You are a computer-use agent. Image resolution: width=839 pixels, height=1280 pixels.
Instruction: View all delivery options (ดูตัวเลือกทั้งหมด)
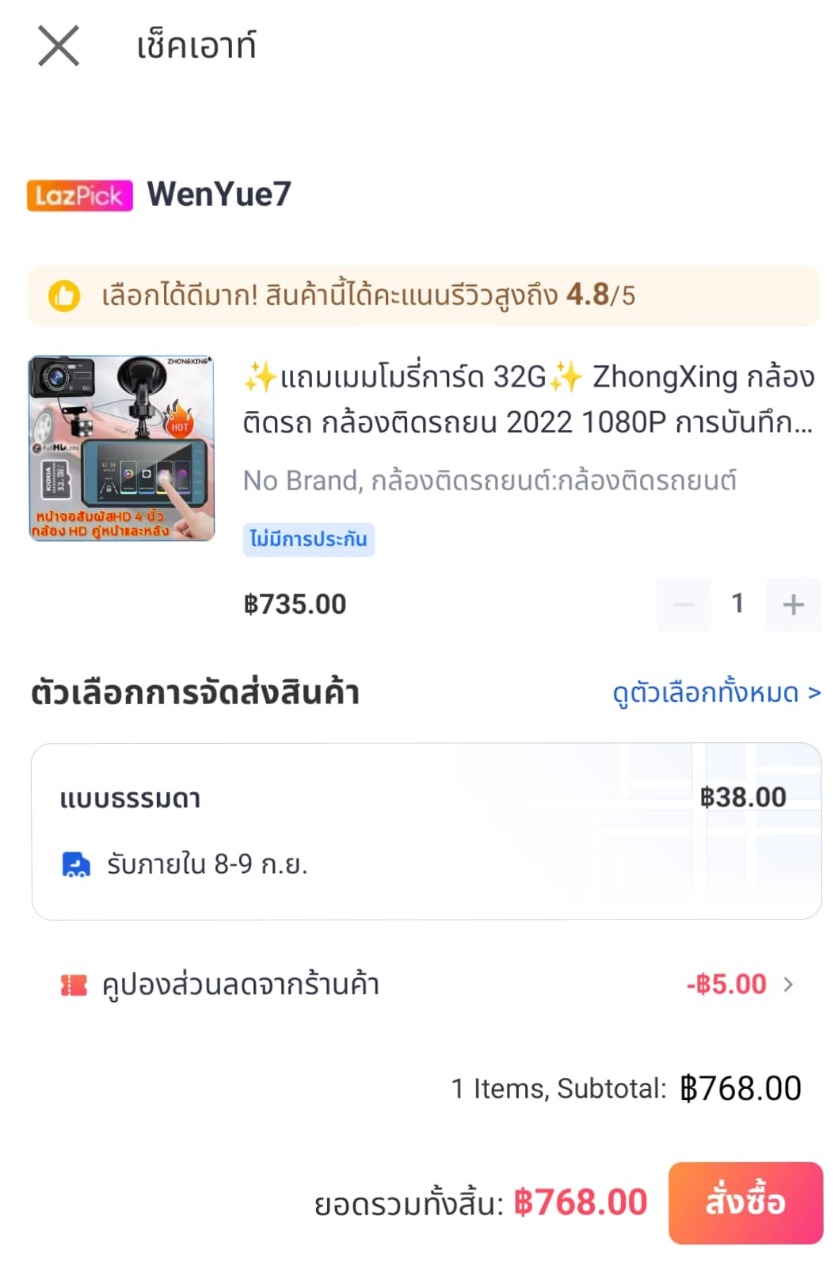pos(716,692)
